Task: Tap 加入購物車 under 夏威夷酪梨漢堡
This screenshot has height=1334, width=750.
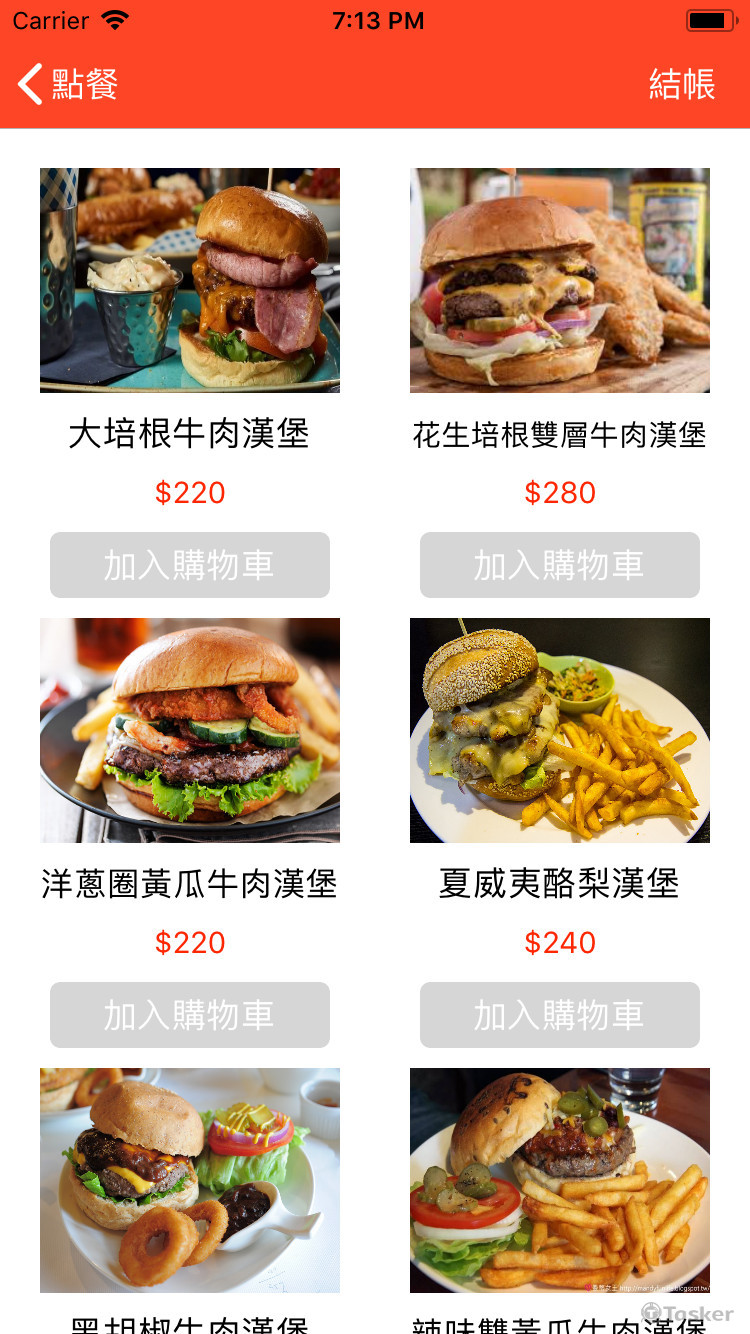Action: [x=559, y=1015]
